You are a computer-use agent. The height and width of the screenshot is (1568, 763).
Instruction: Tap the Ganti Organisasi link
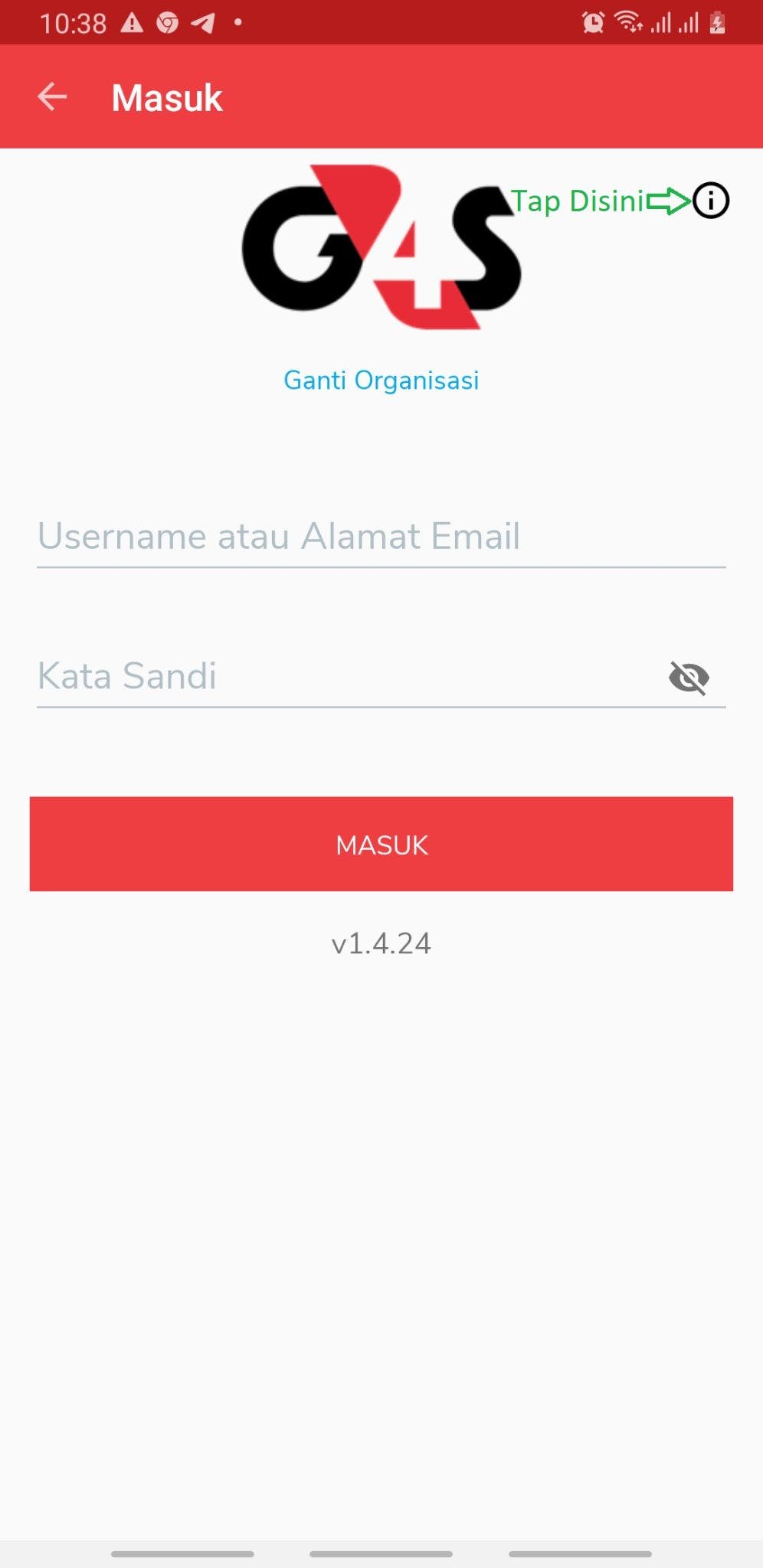(x=381, y=381)
